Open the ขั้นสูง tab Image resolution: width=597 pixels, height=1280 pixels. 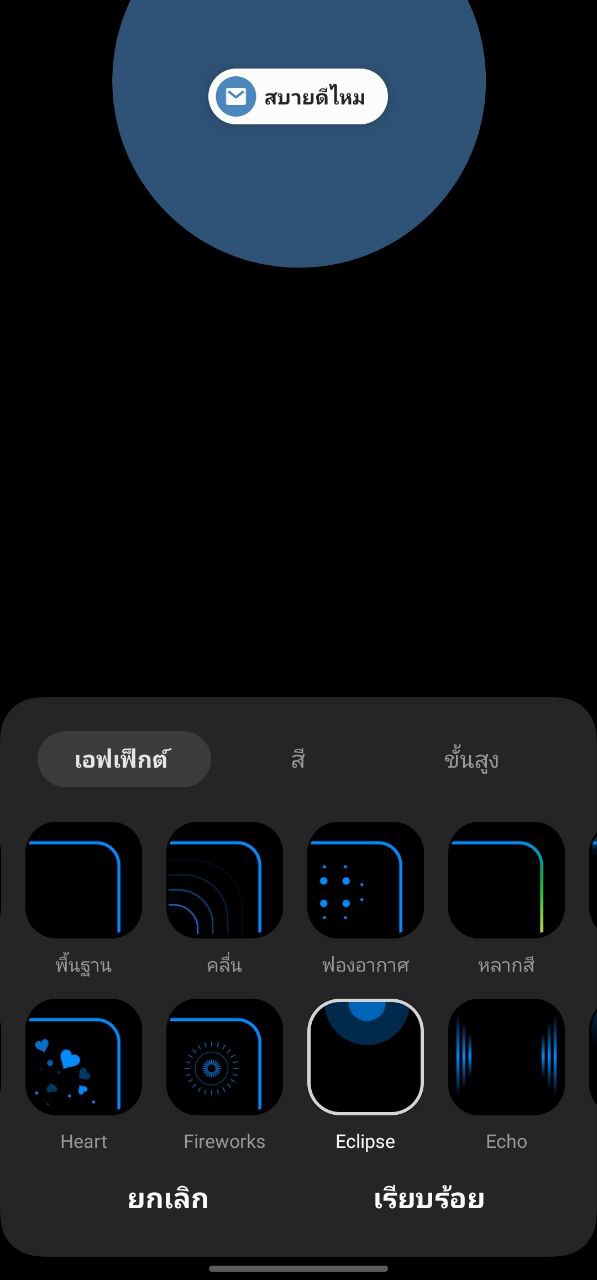click(471, 759)
